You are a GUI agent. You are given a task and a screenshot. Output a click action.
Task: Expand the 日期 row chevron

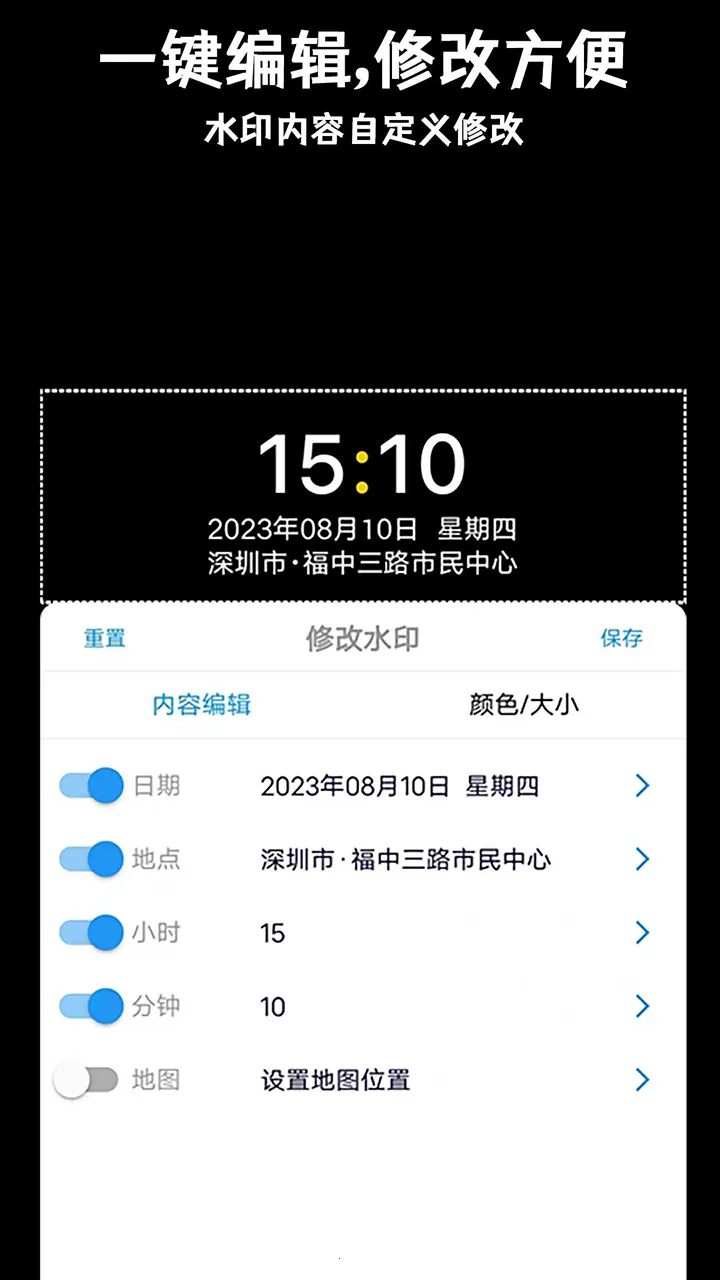tap(642, 786)
